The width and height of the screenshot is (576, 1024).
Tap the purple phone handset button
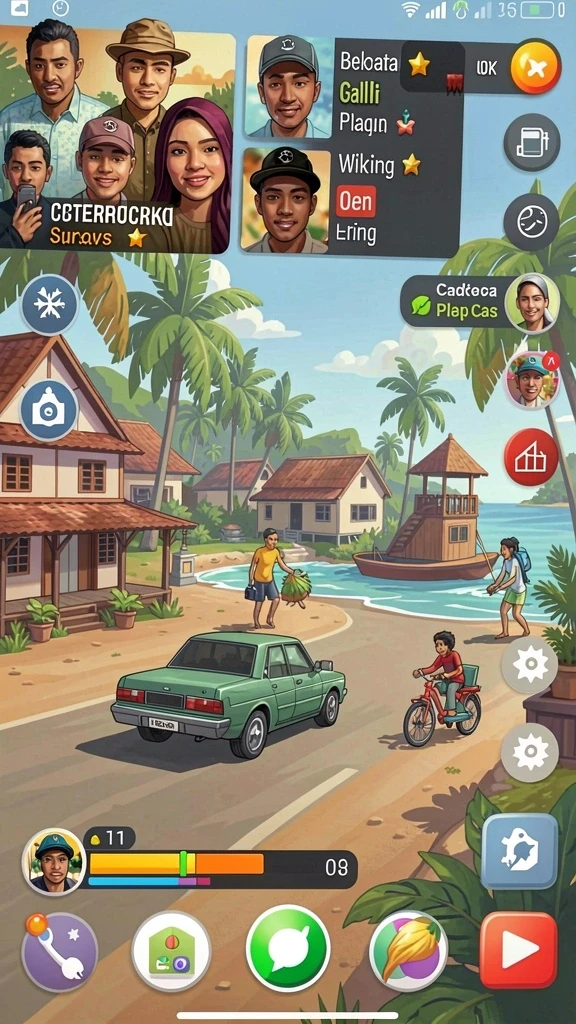click(59, 952)
